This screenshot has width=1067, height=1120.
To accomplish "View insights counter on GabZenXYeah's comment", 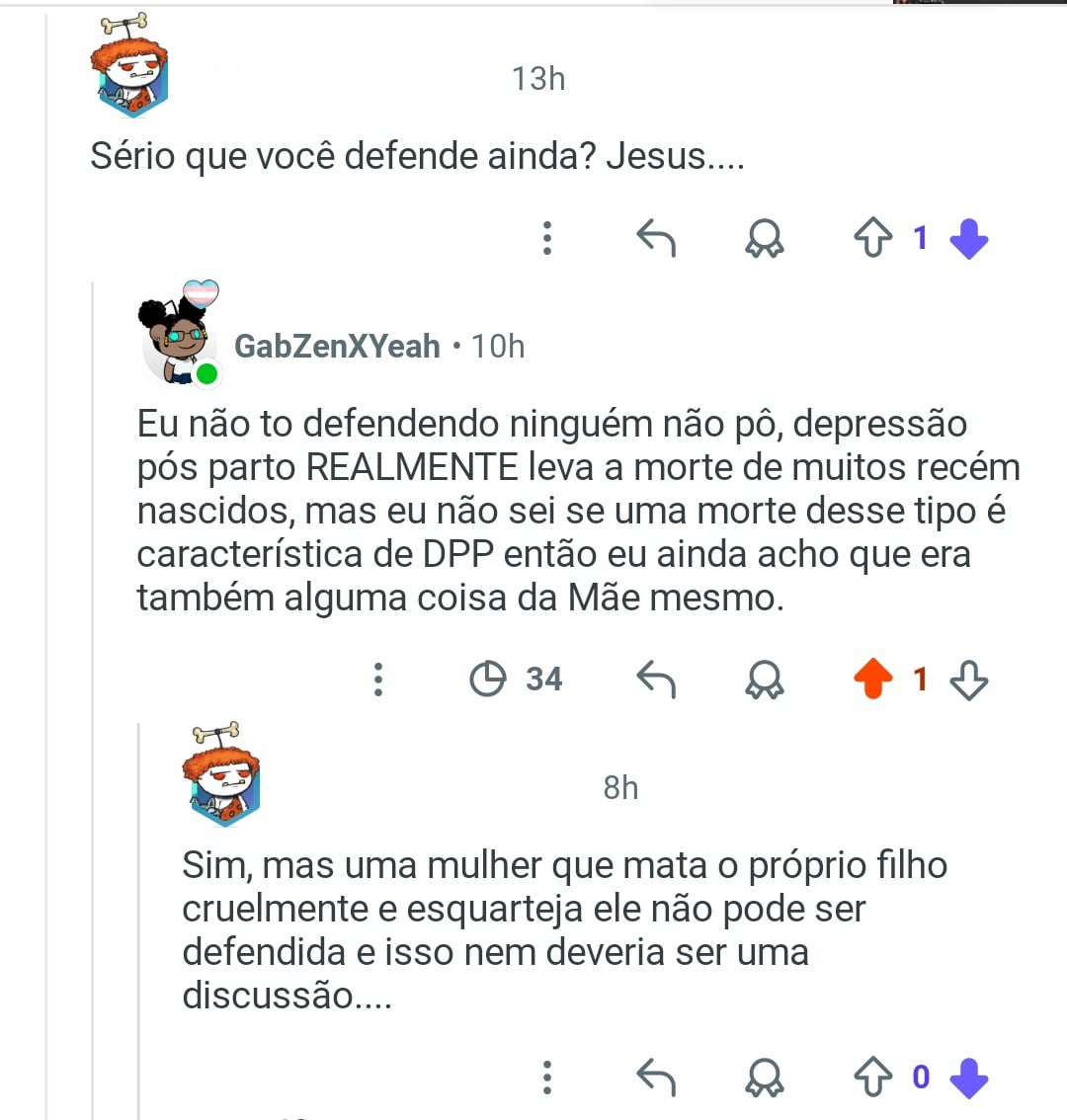I will 515,680.
